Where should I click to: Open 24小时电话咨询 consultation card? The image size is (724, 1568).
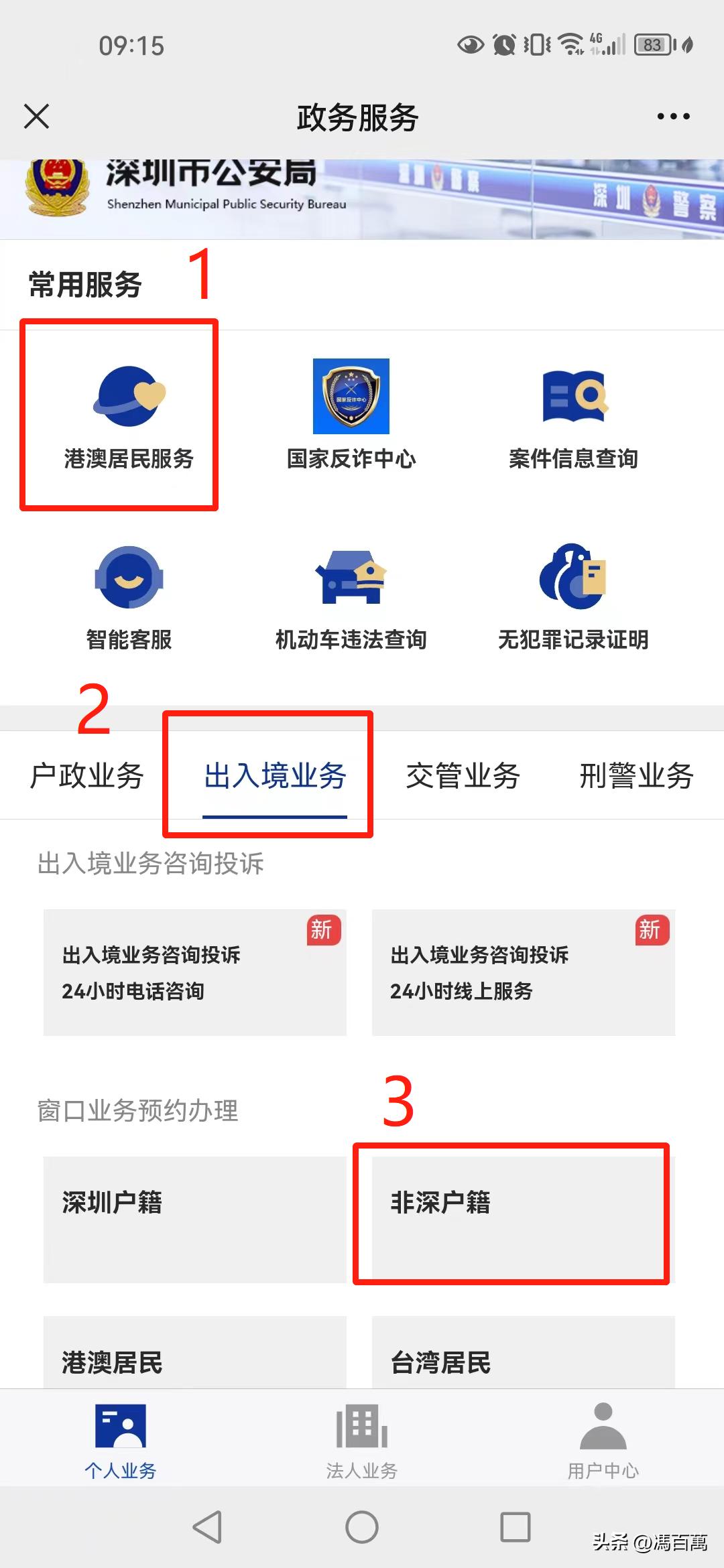point(194,975)
